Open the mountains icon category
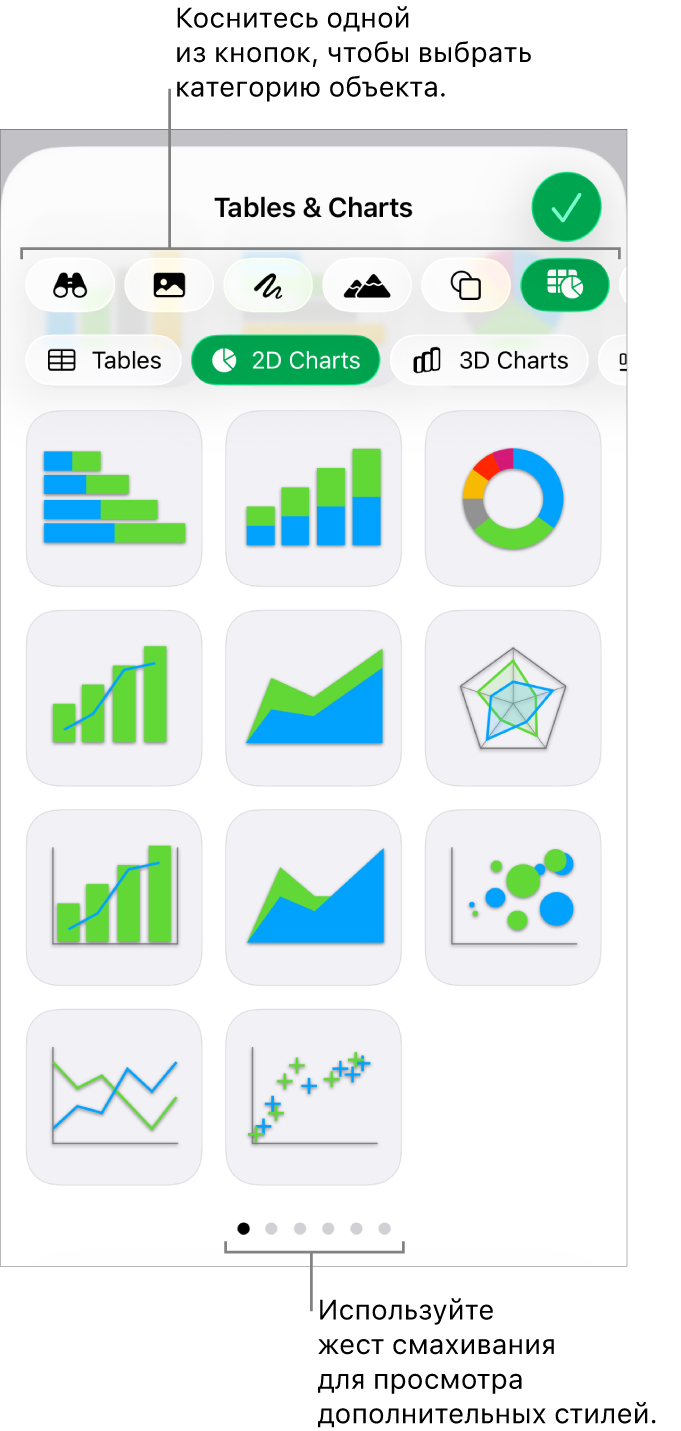 tap(367, 285)
